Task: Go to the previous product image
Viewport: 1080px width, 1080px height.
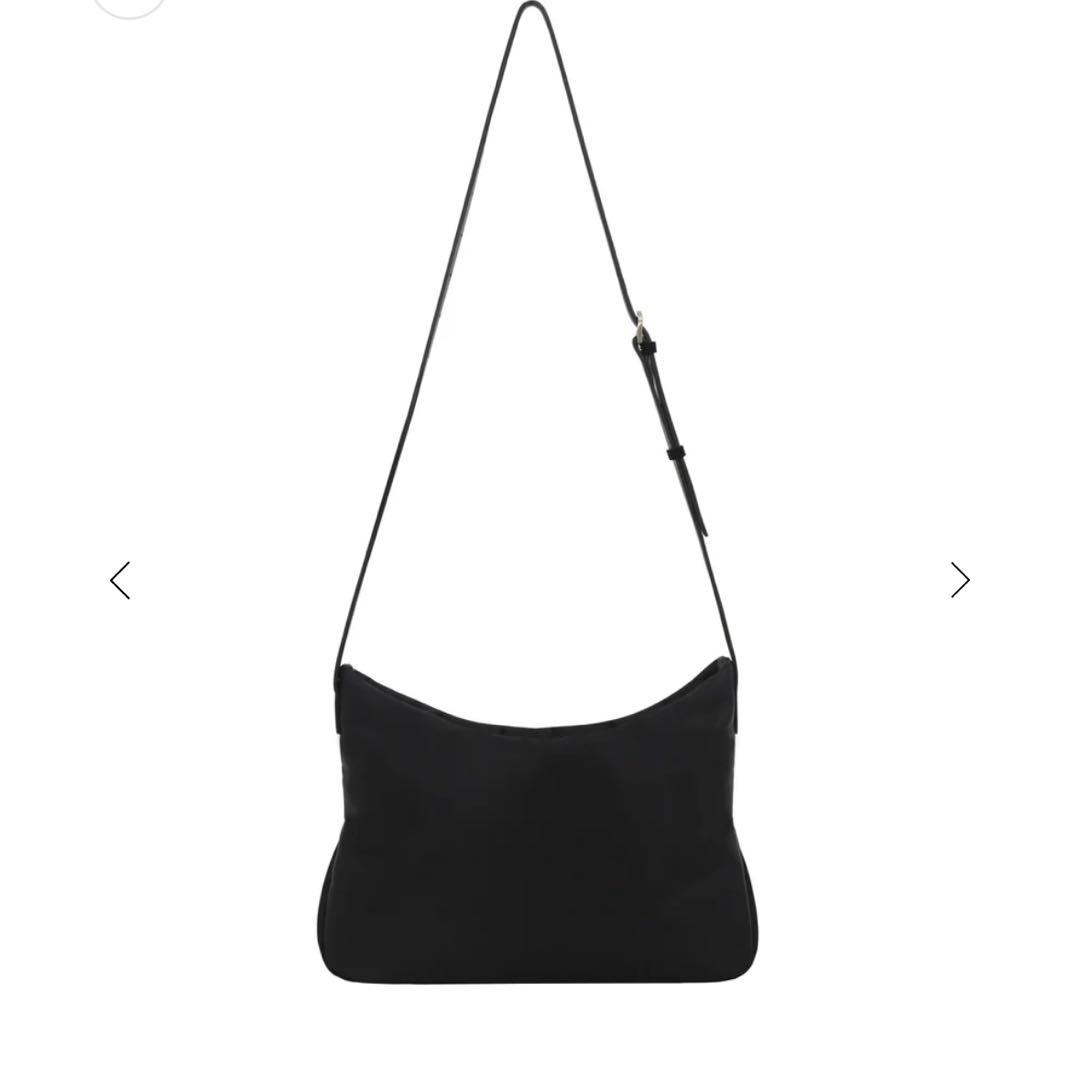Action: point(120,580)
